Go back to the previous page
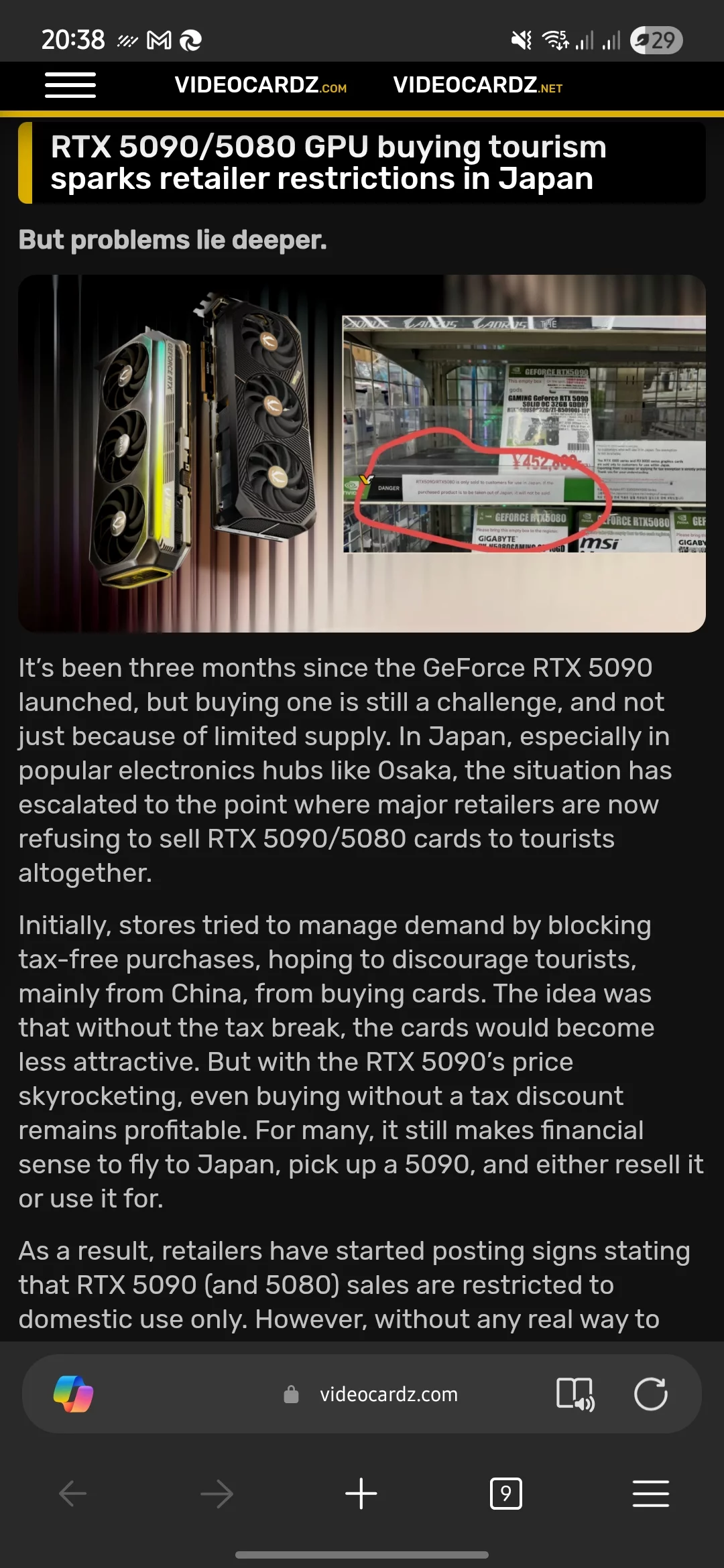The height and width of the screenshot is (1568, 724). pos(72,1494)
